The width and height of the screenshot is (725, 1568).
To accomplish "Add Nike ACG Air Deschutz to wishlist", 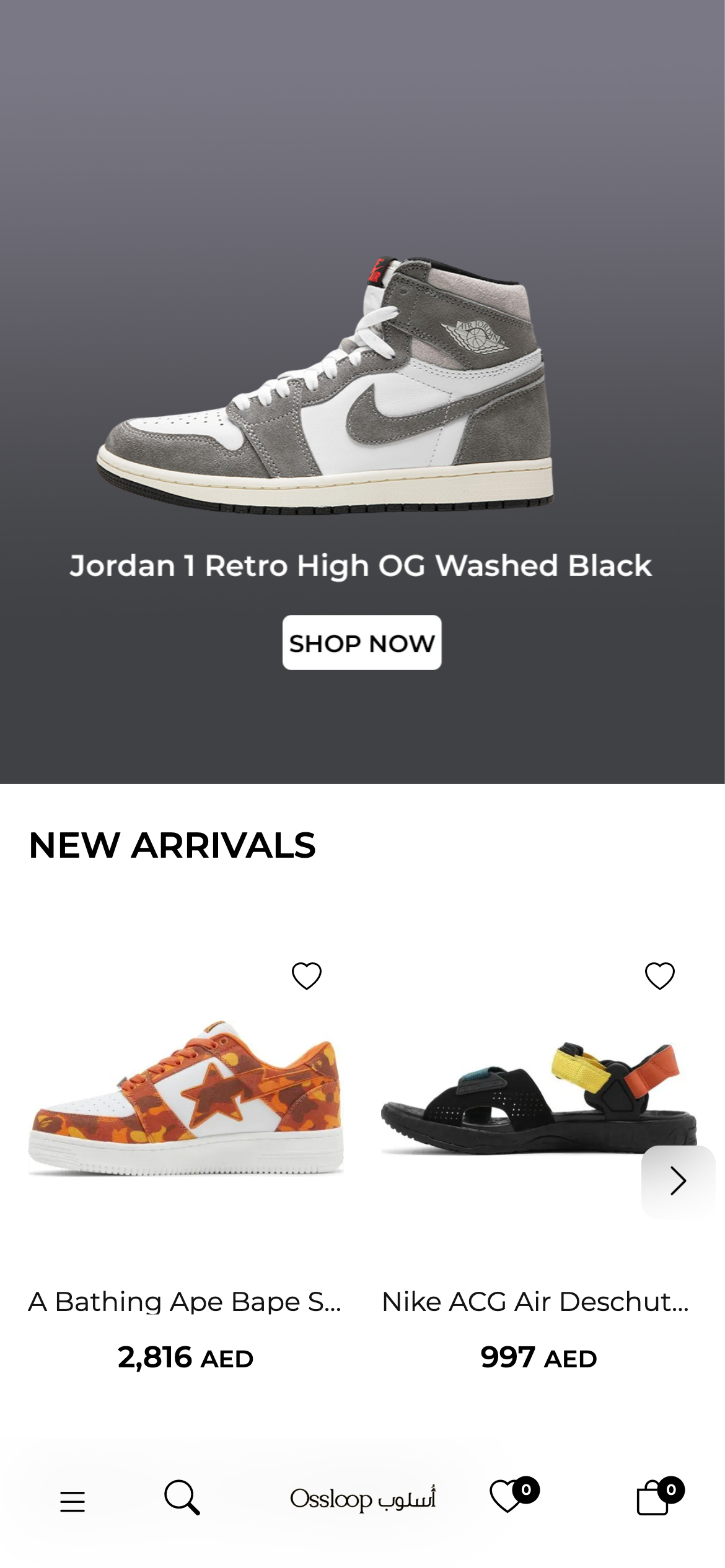I will pyautogui.click(x=659, y=976).
